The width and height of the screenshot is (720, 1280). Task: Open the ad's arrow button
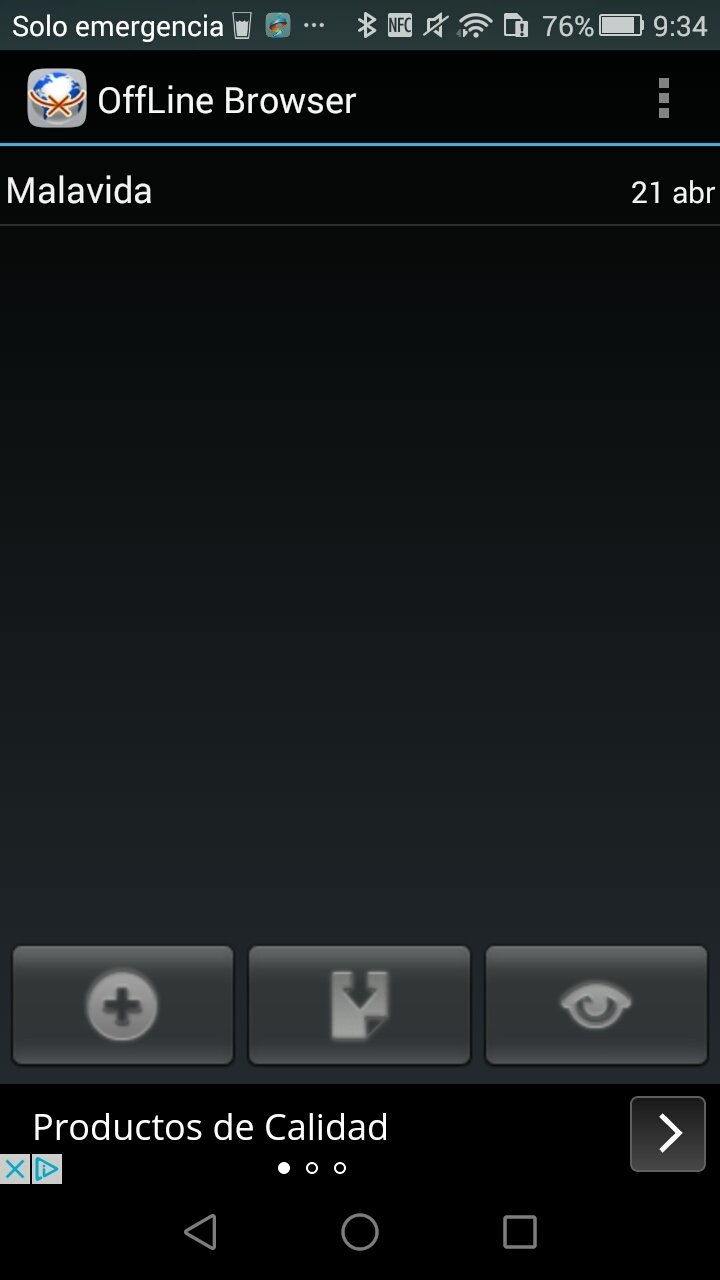coord(668,1134)
